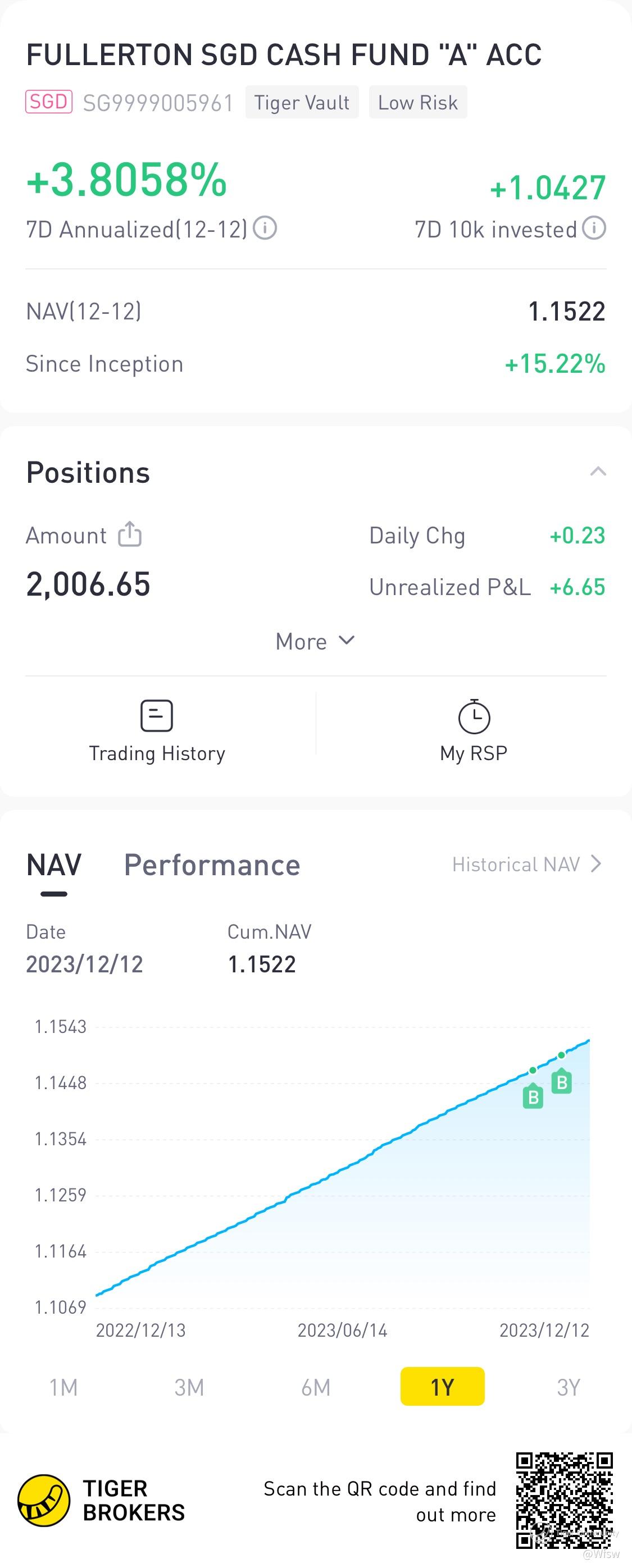The width and height of the screenshot is (632, 1568).
Task: Select the 1M chart range
Action: (63, 1387)
